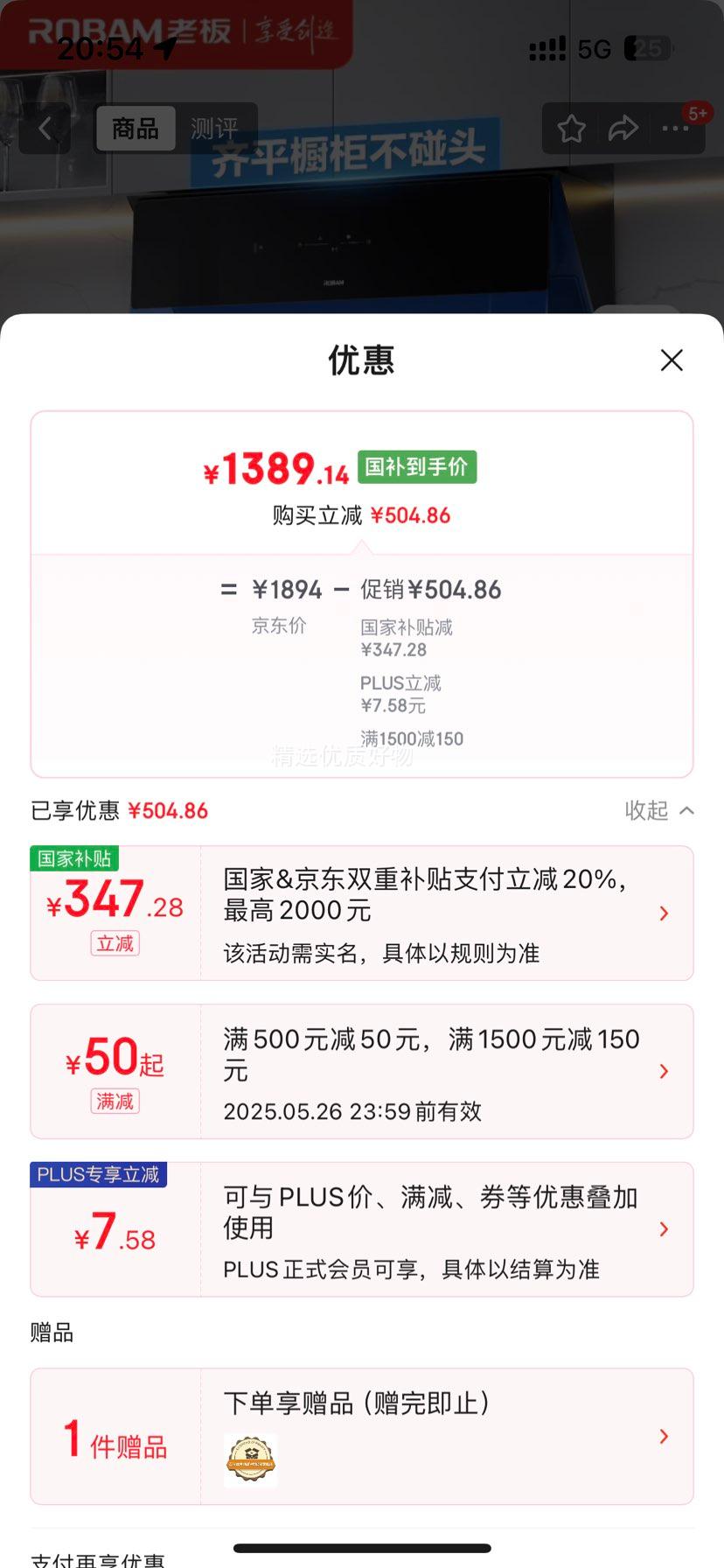This screenshot has height=1568, width=724.
Task: Switch to the 测评 tab
Action: (x=214, y=129)
